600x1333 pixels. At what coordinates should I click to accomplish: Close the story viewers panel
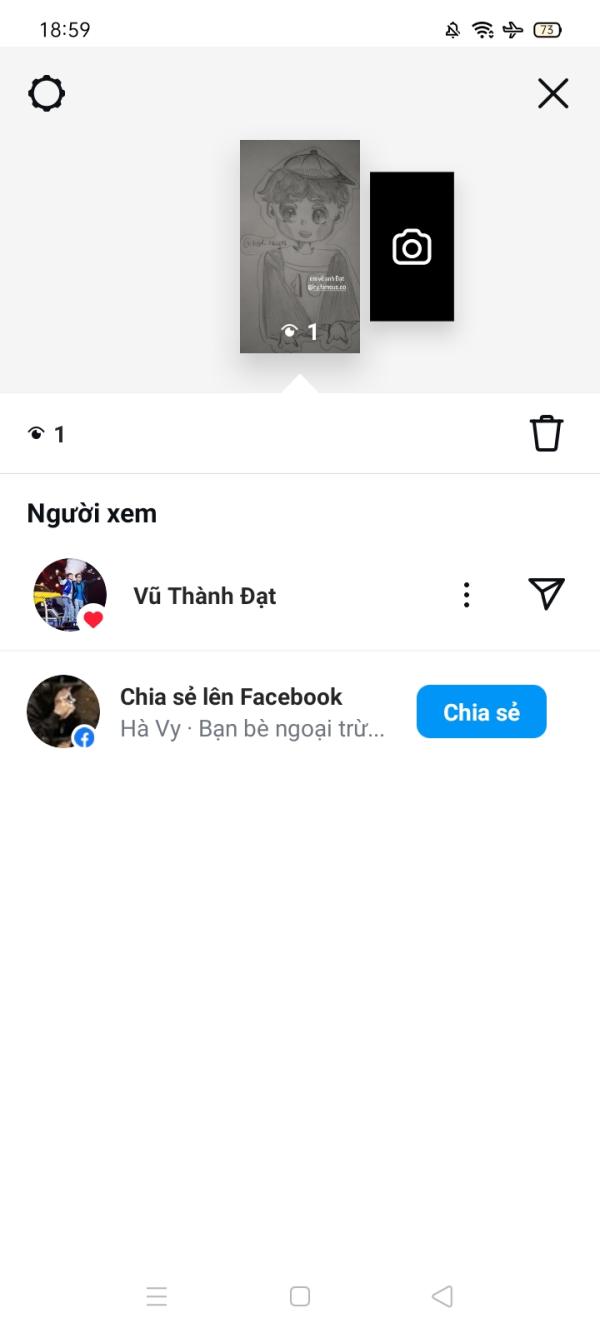553,94
